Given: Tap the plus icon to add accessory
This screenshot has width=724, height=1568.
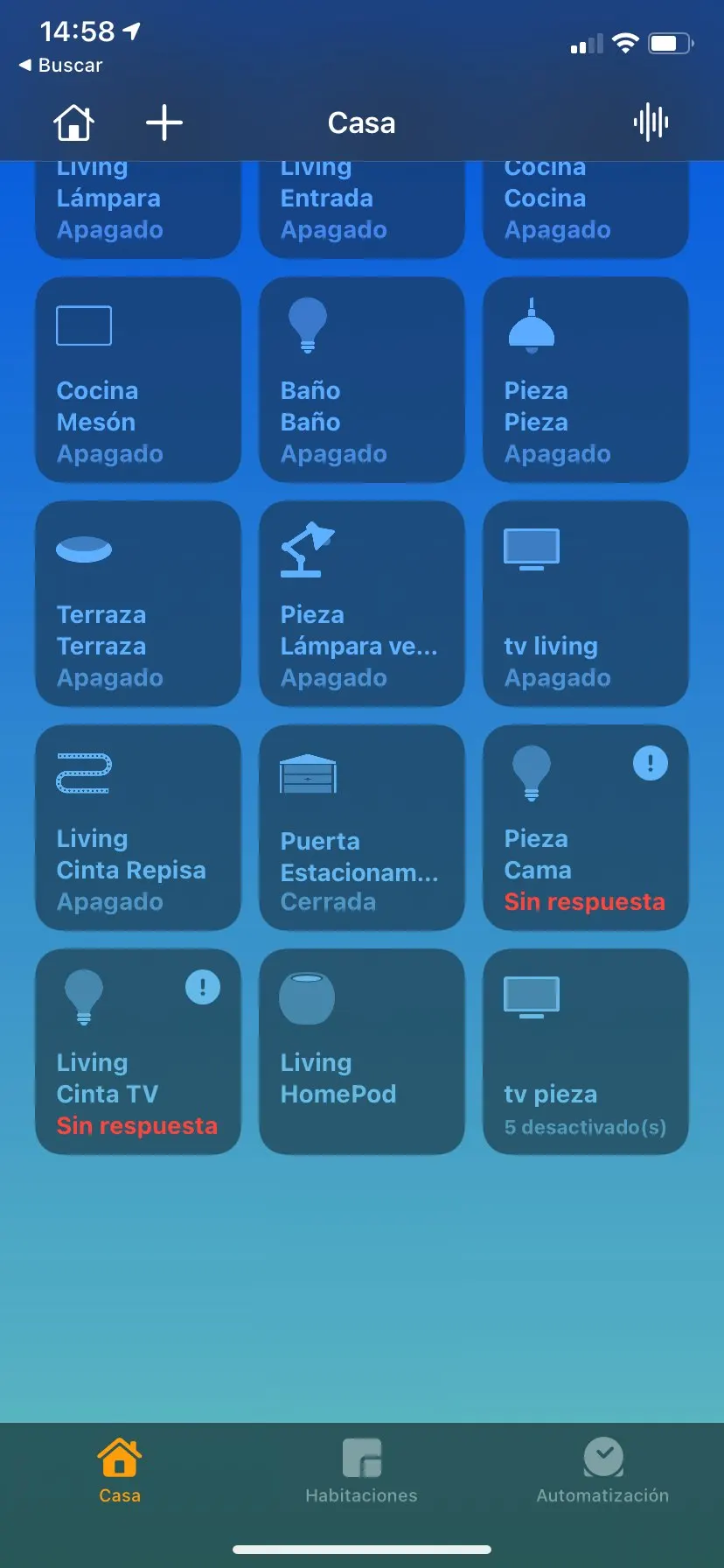Looking at the screenshot, I should pos(164,122).
